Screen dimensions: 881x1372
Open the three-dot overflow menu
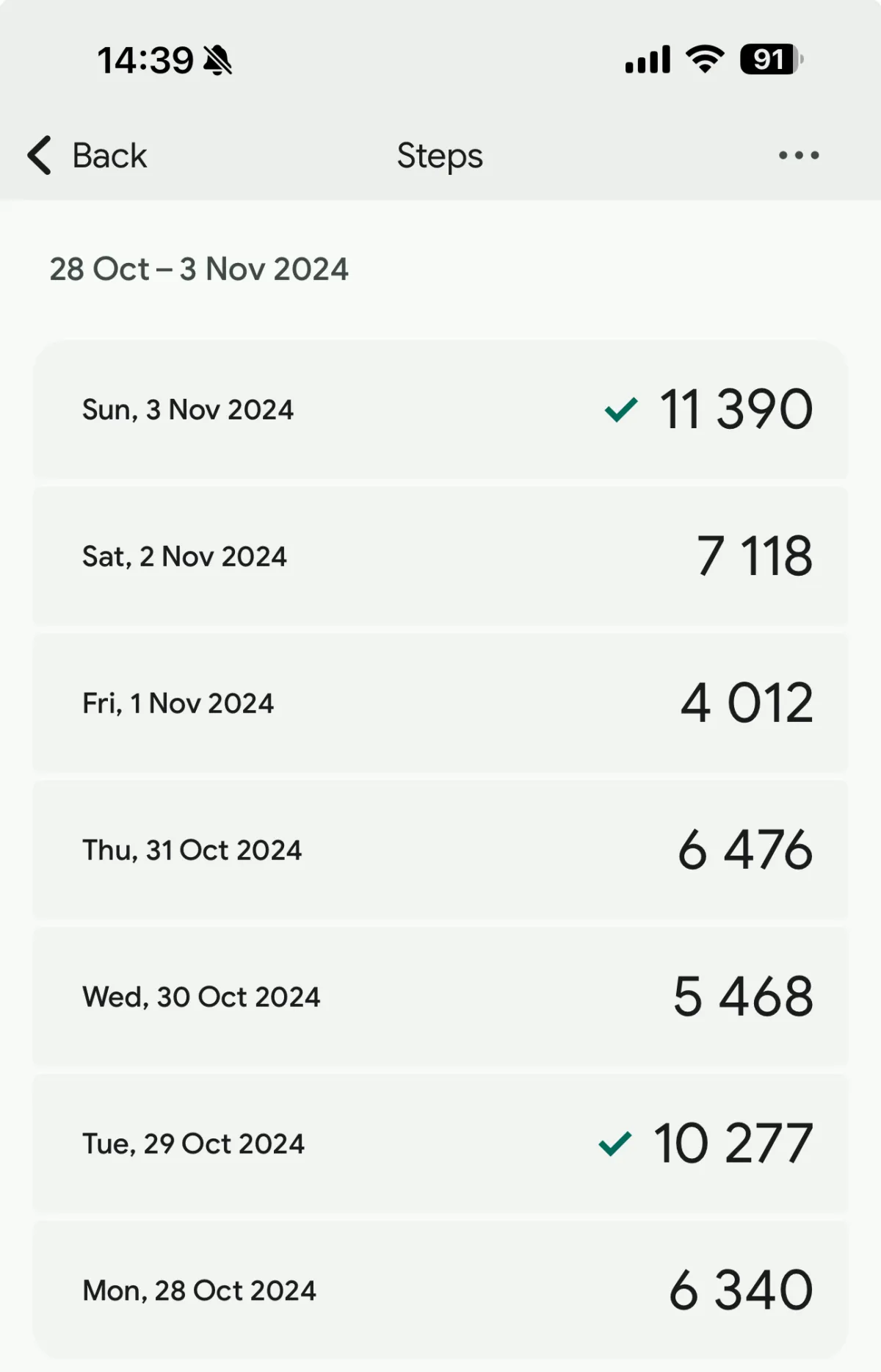point(799,156)
